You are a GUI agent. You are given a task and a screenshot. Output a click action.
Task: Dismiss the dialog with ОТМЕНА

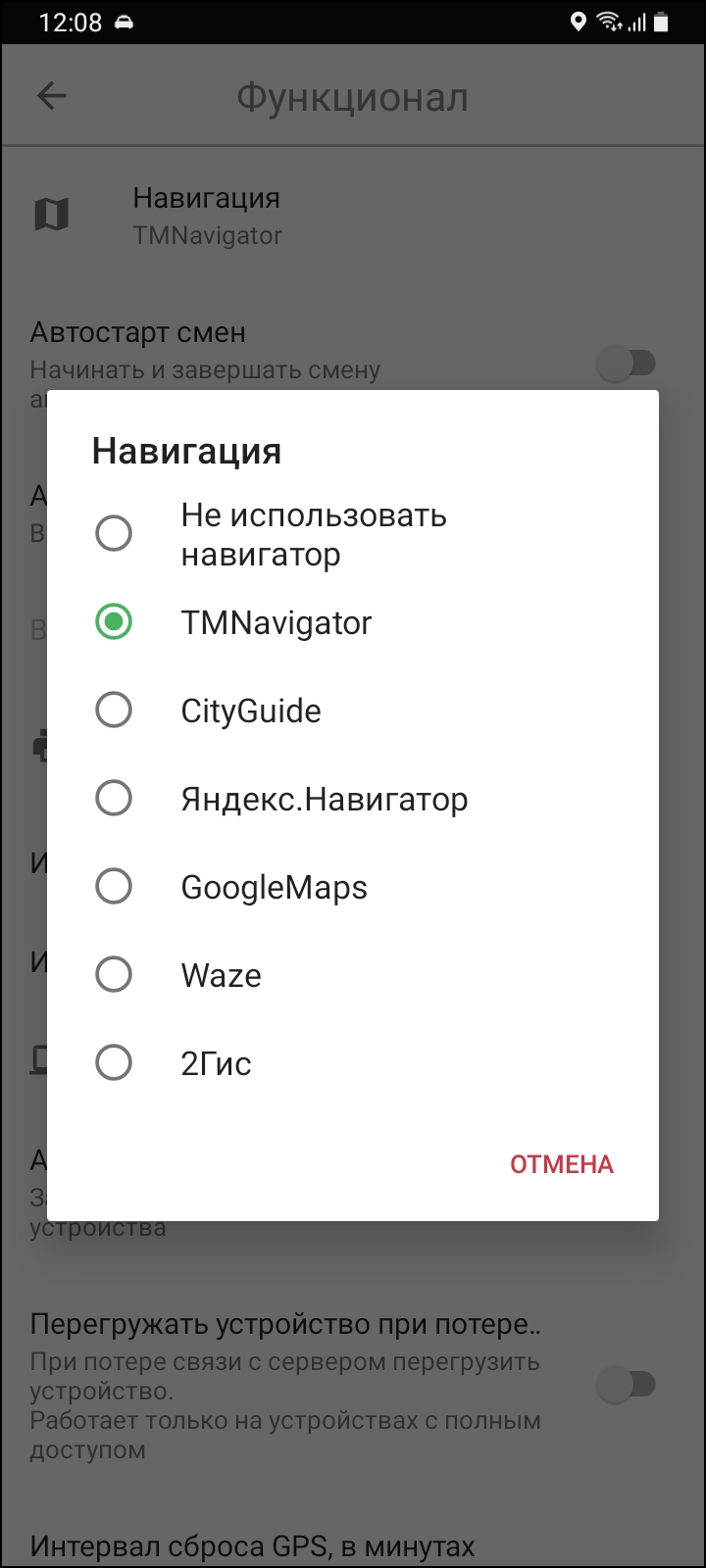click(561, 1164)
